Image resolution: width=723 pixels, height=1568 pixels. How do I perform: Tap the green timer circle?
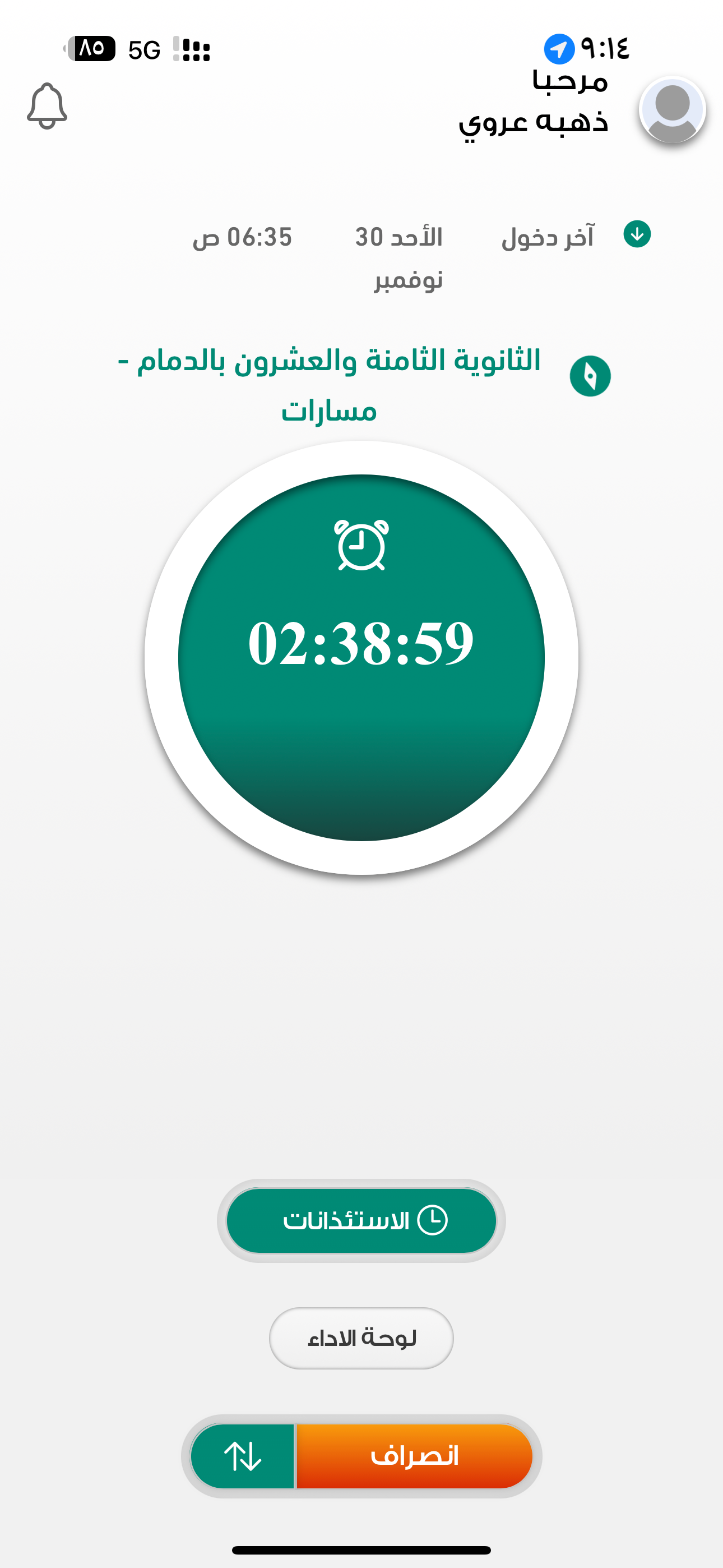click(x=361, y=657)
